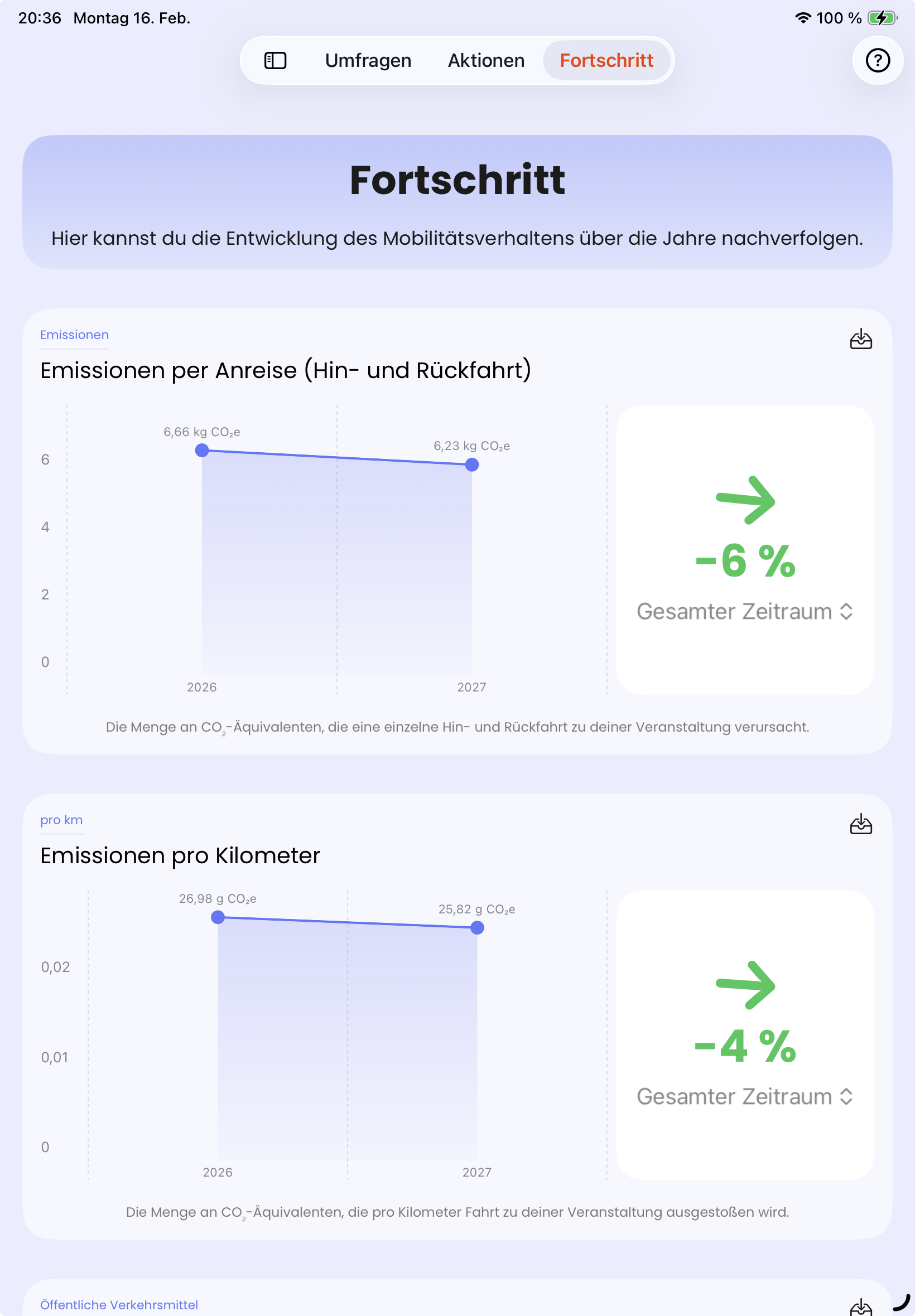
Task: Open the help question mark
Action: (877, 60)
